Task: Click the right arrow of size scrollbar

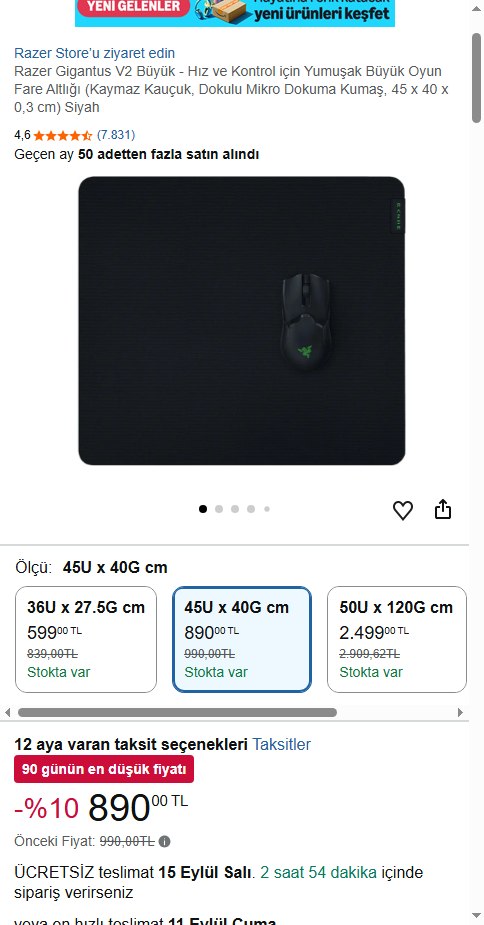Action: (x=460, y=713)
